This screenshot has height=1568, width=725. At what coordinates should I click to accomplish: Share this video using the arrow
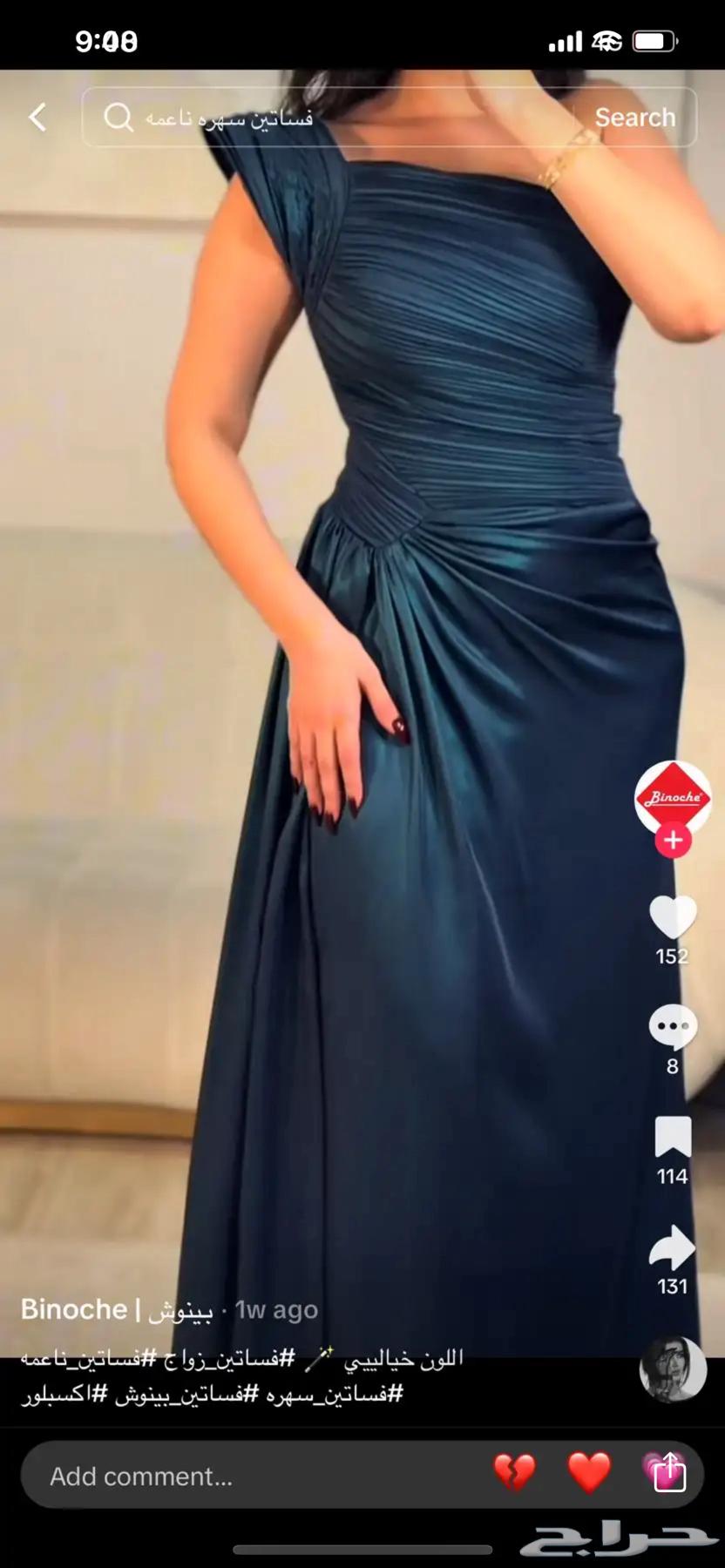[x=672, y=1248]
